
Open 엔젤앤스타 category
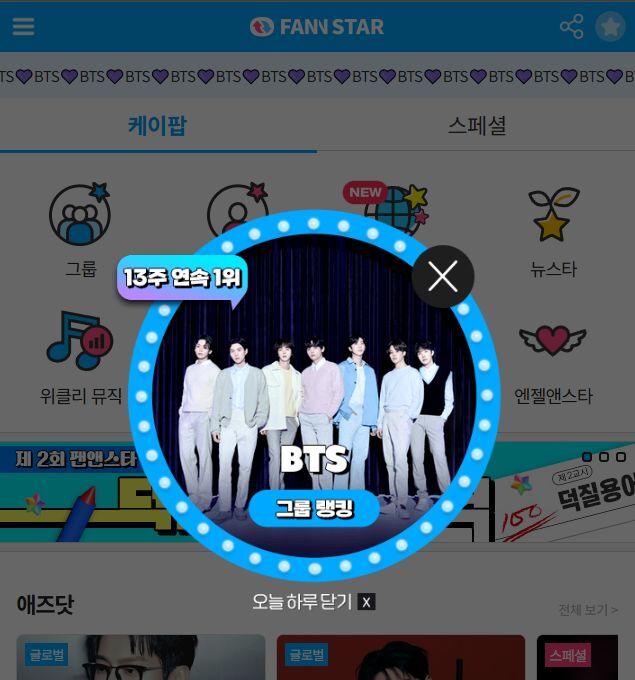click(x=553, y=358)
